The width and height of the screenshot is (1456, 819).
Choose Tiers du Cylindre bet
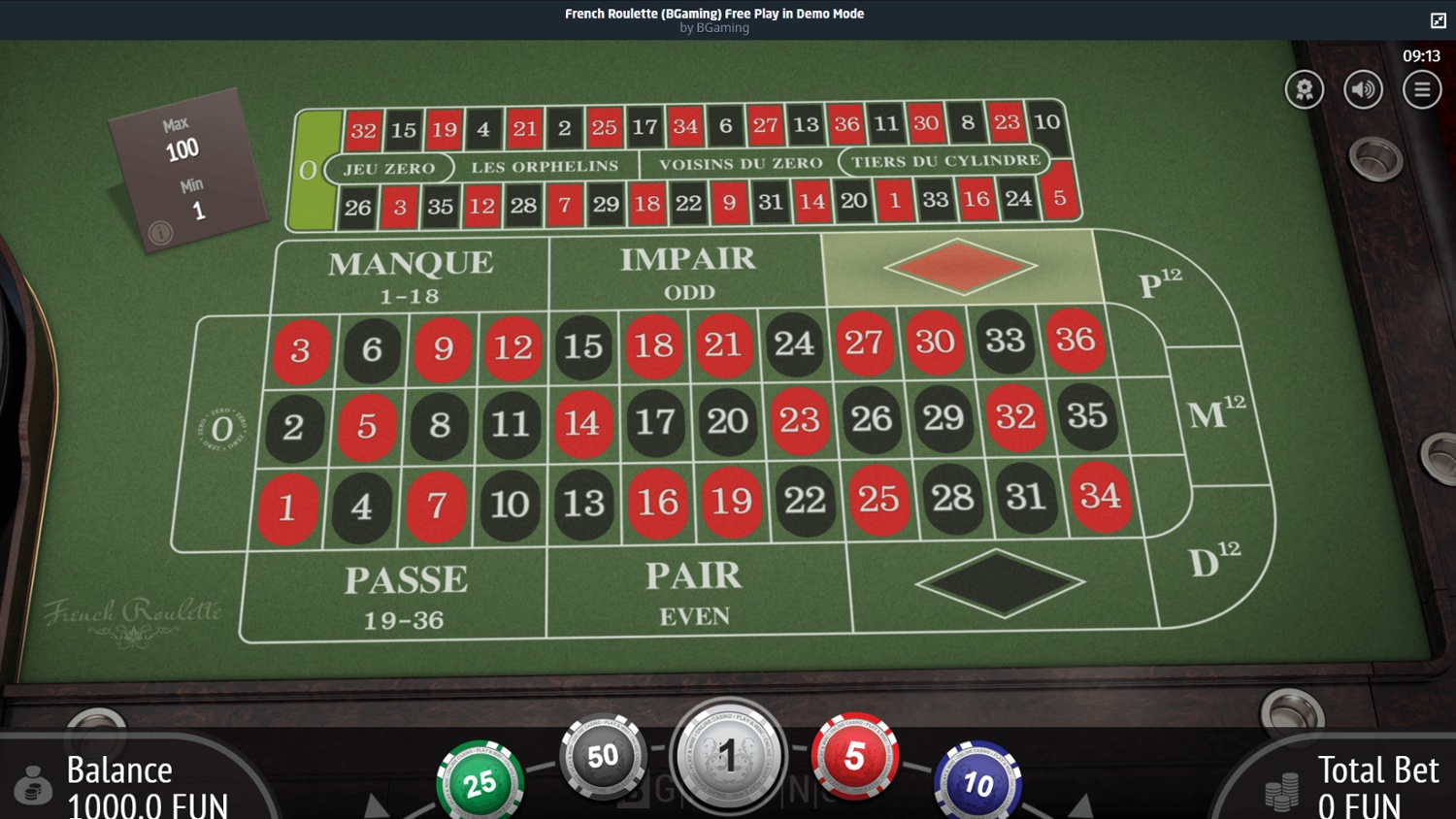945,161
